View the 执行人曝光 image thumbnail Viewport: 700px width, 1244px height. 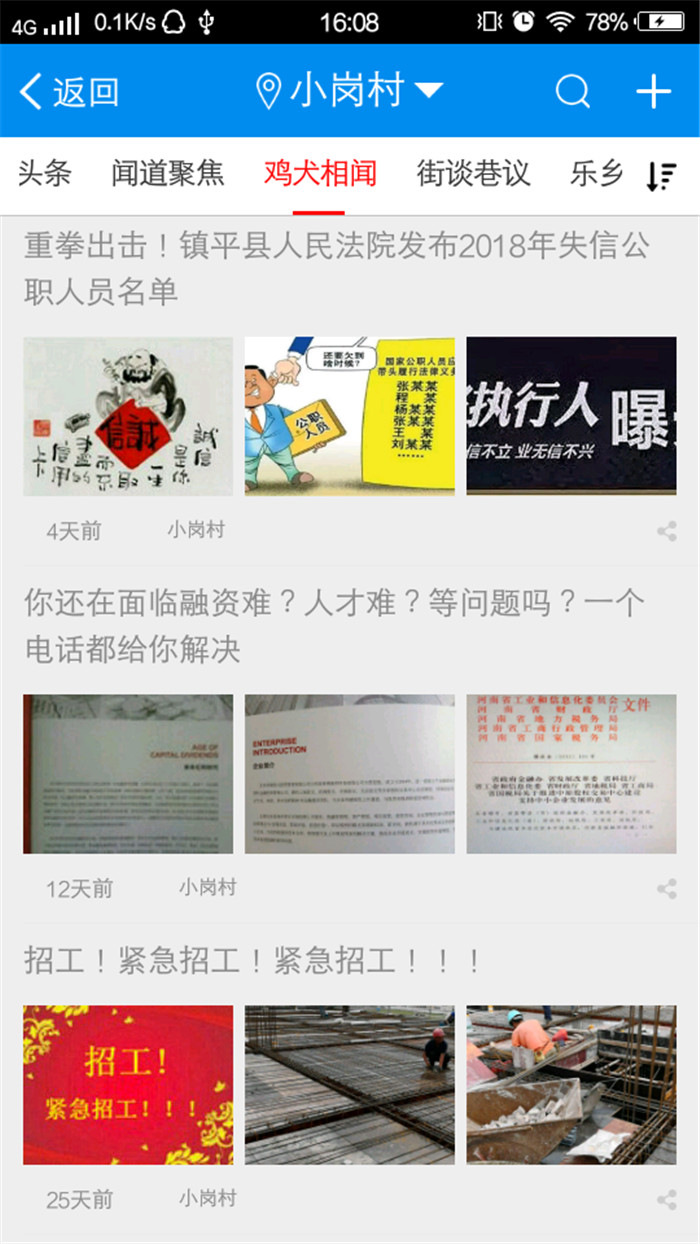point(571,415)
